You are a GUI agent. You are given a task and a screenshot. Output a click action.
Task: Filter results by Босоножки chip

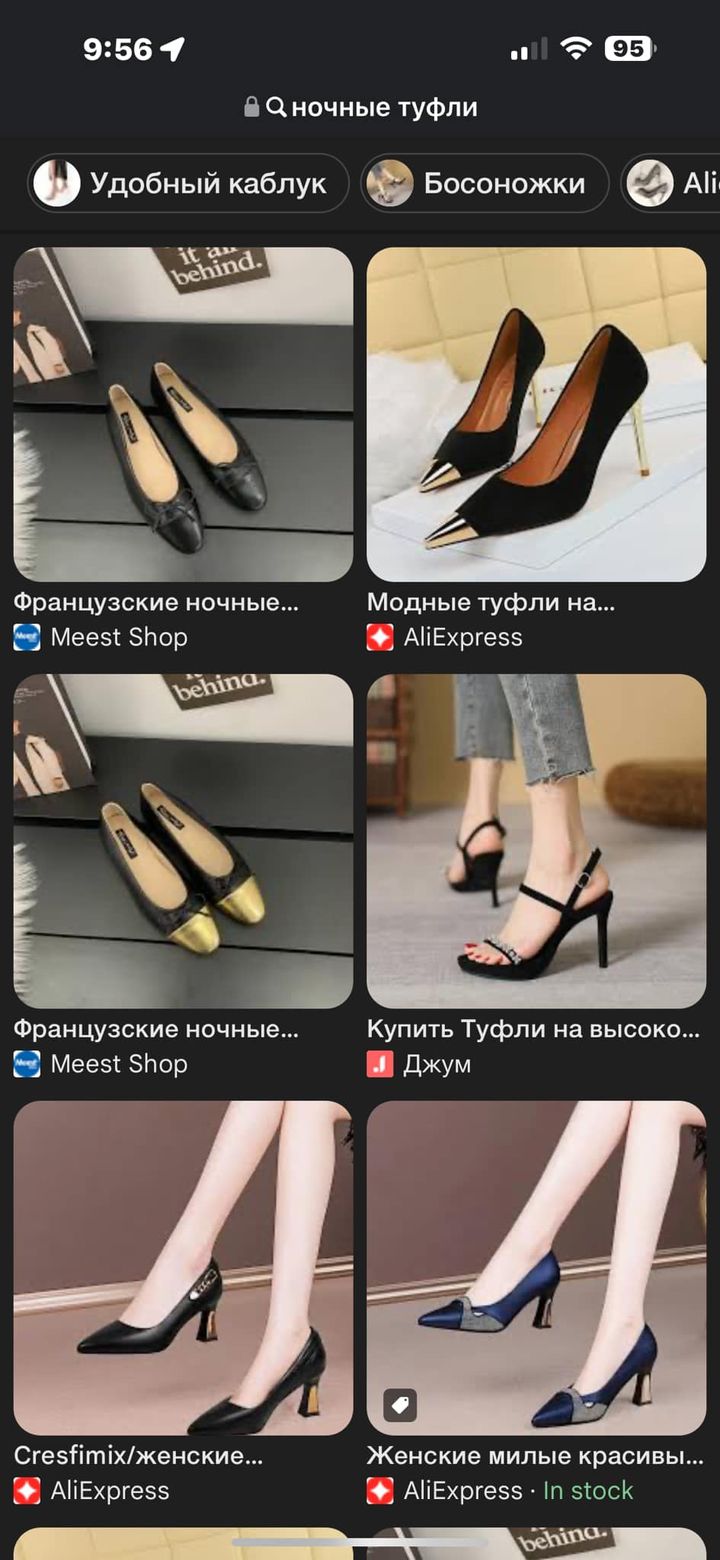[485, 183]
